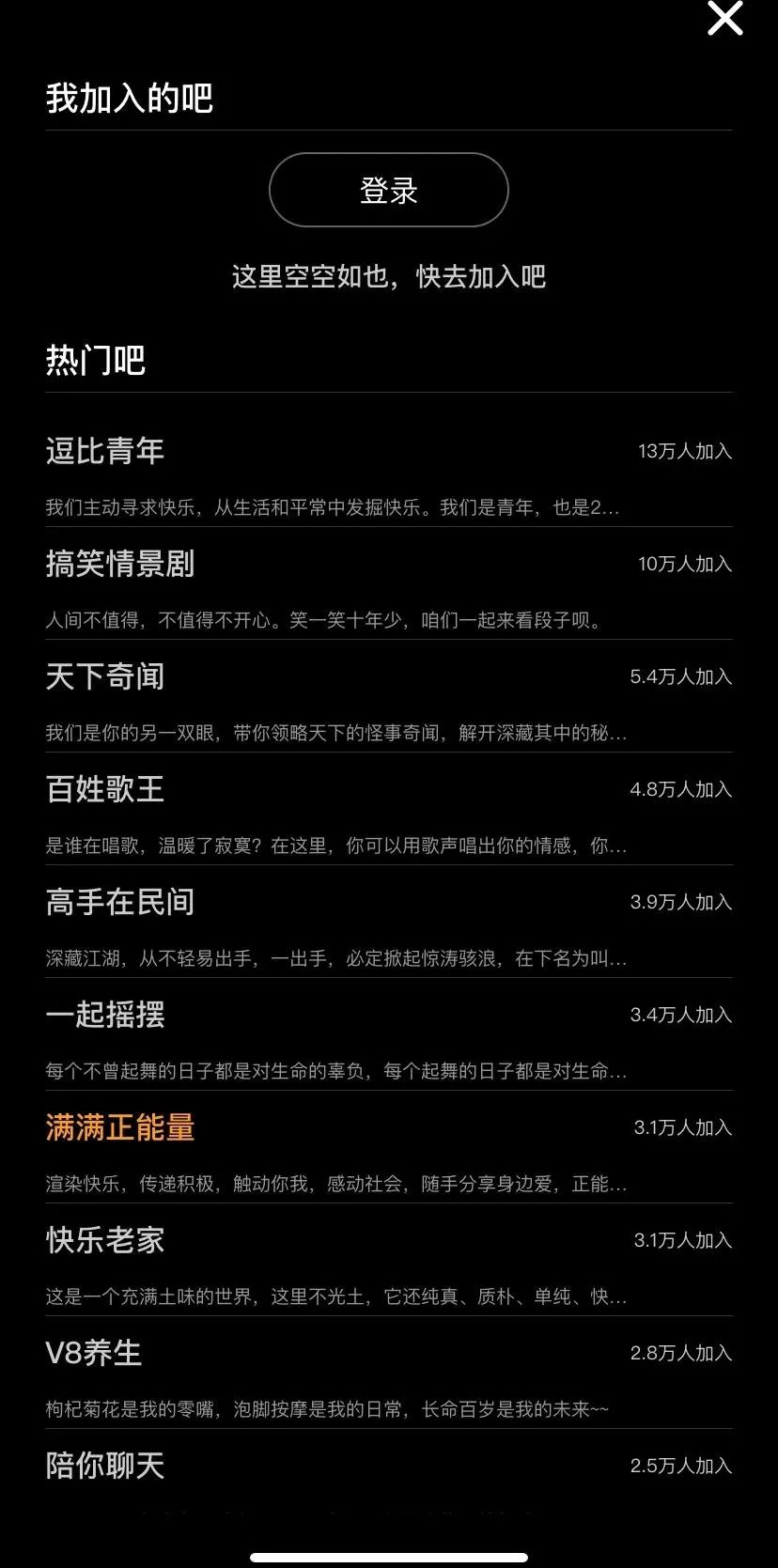Close the 我加入的吧 panel
The height and width of the screenshot is (1568, 778).
(x=724, y=19)
